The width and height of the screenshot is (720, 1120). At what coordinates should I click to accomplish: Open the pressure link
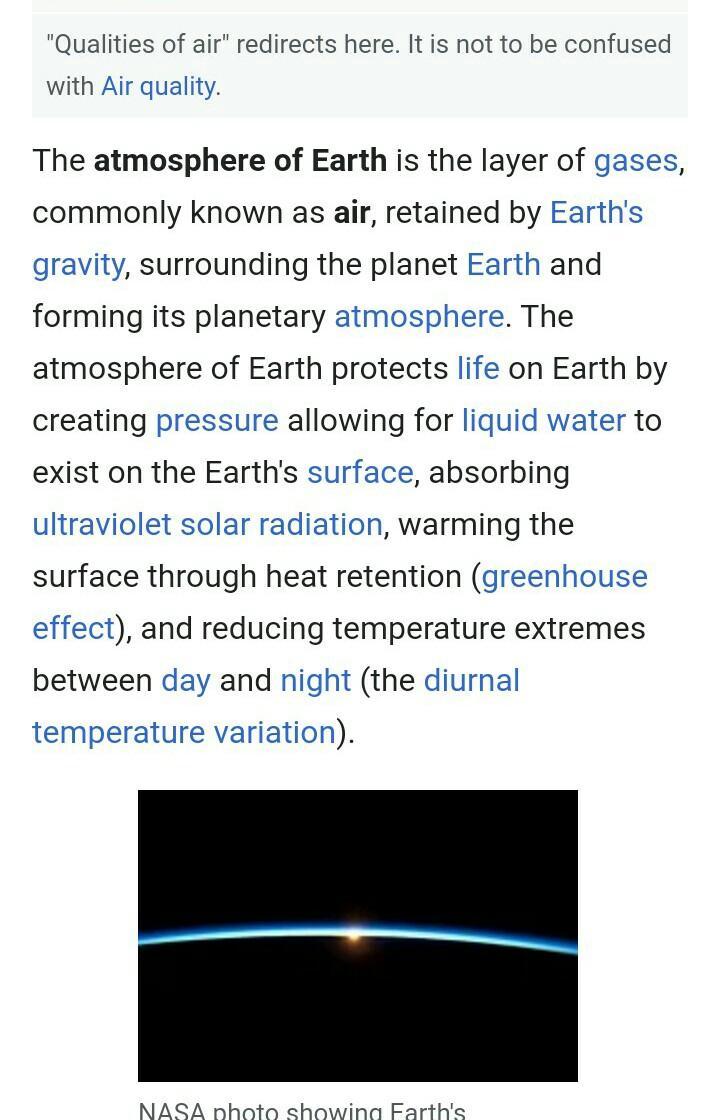click(217, 421)
